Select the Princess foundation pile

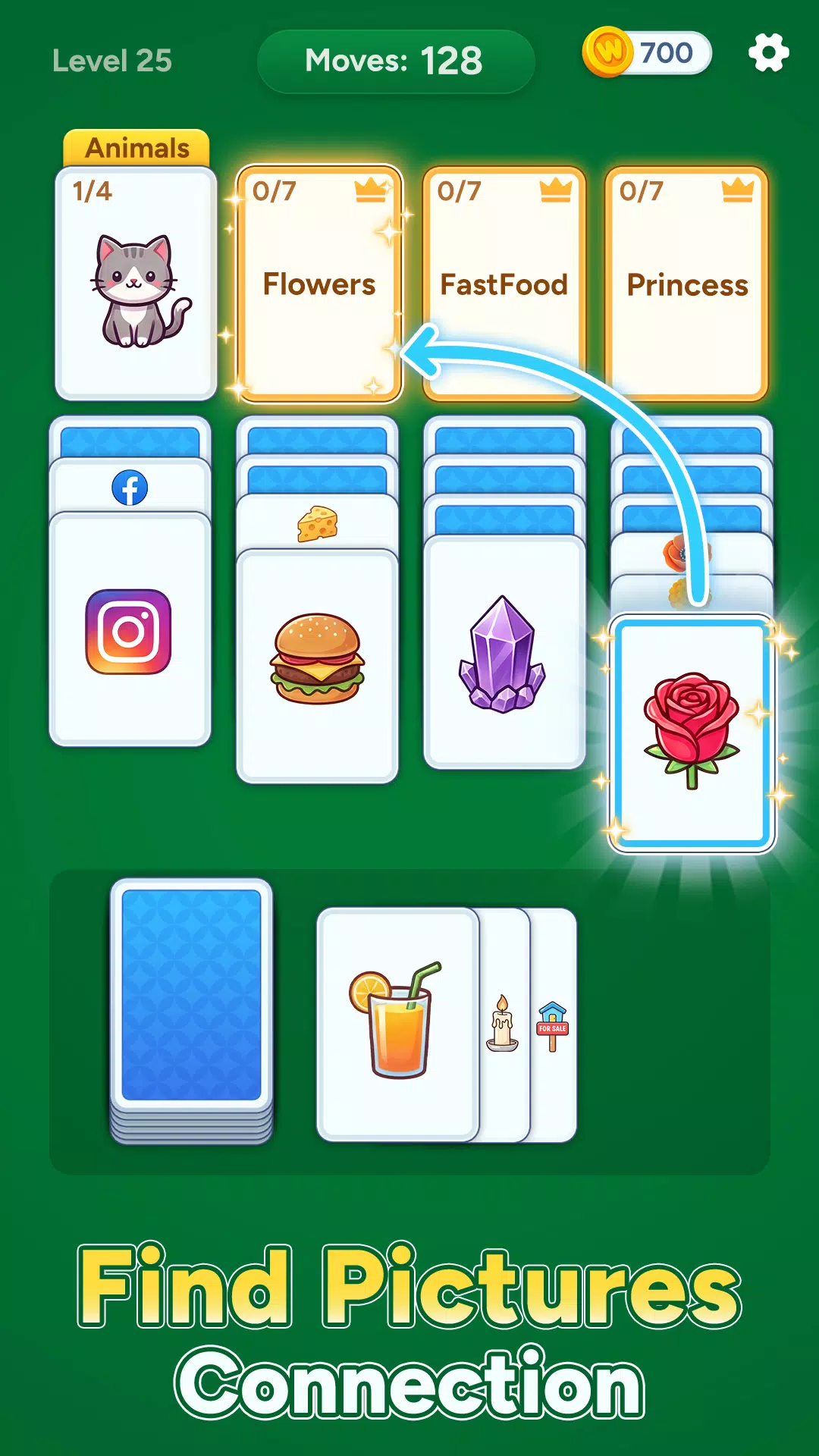686,284
